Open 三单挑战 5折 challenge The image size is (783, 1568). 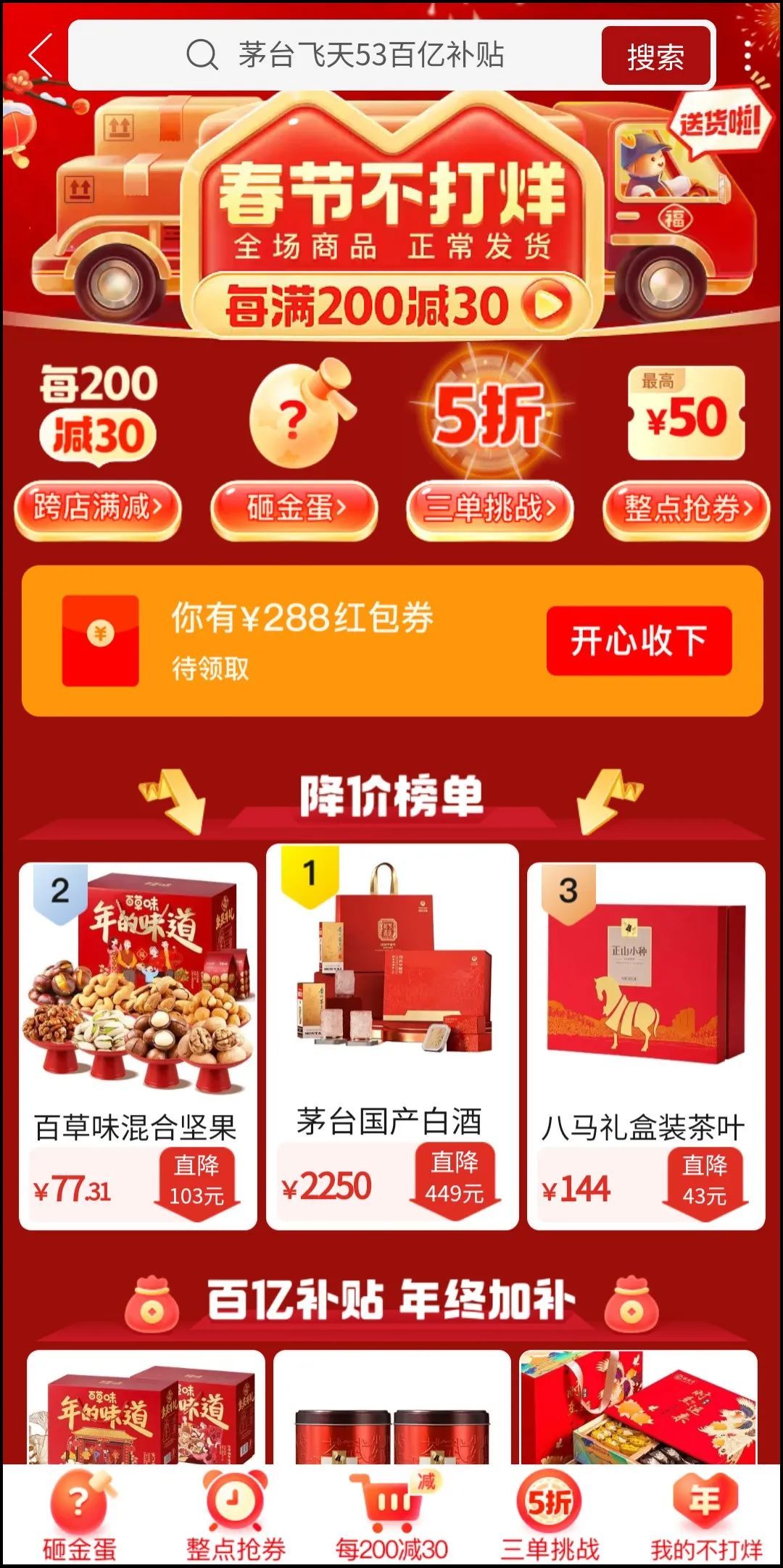point(490,508)
